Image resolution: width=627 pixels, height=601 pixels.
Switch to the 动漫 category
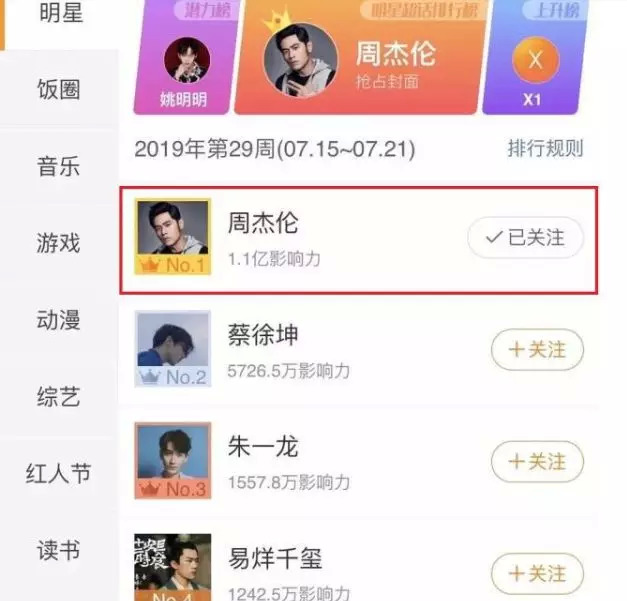point(59,320)
